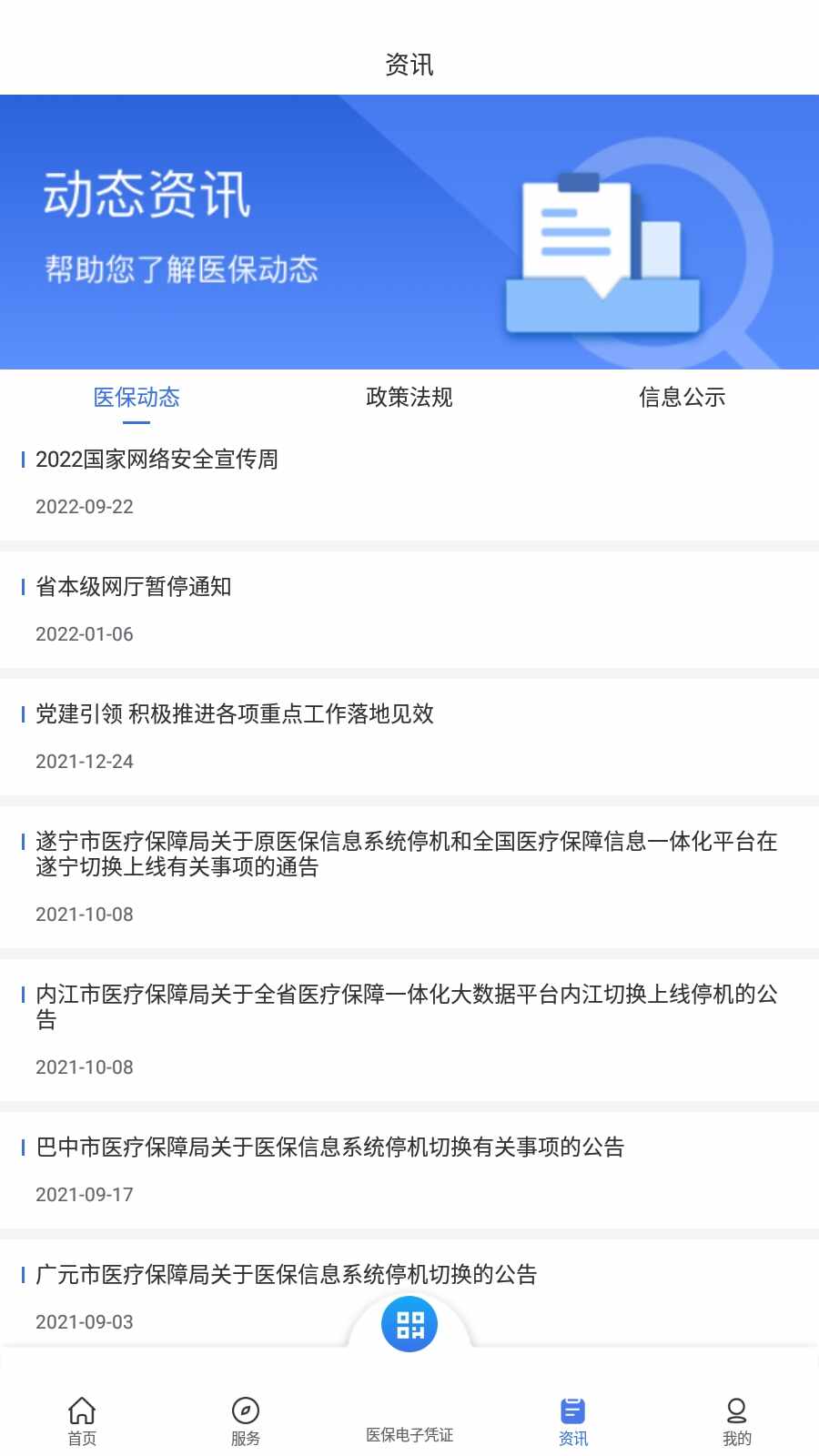Open the 广元市医疗保障局 announcement

(286, 1275)
